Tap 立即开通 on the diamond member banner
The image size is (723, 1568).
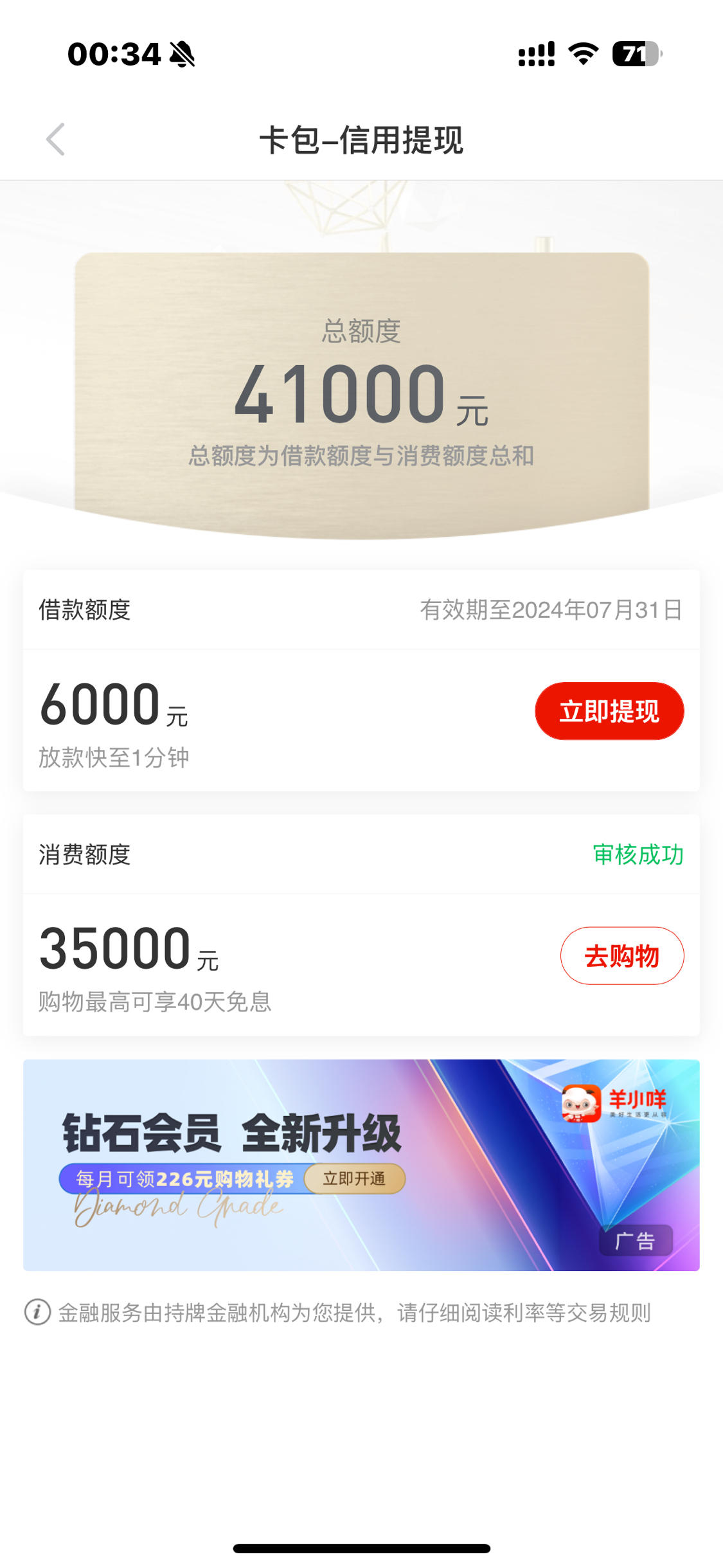coord(355,1178)
